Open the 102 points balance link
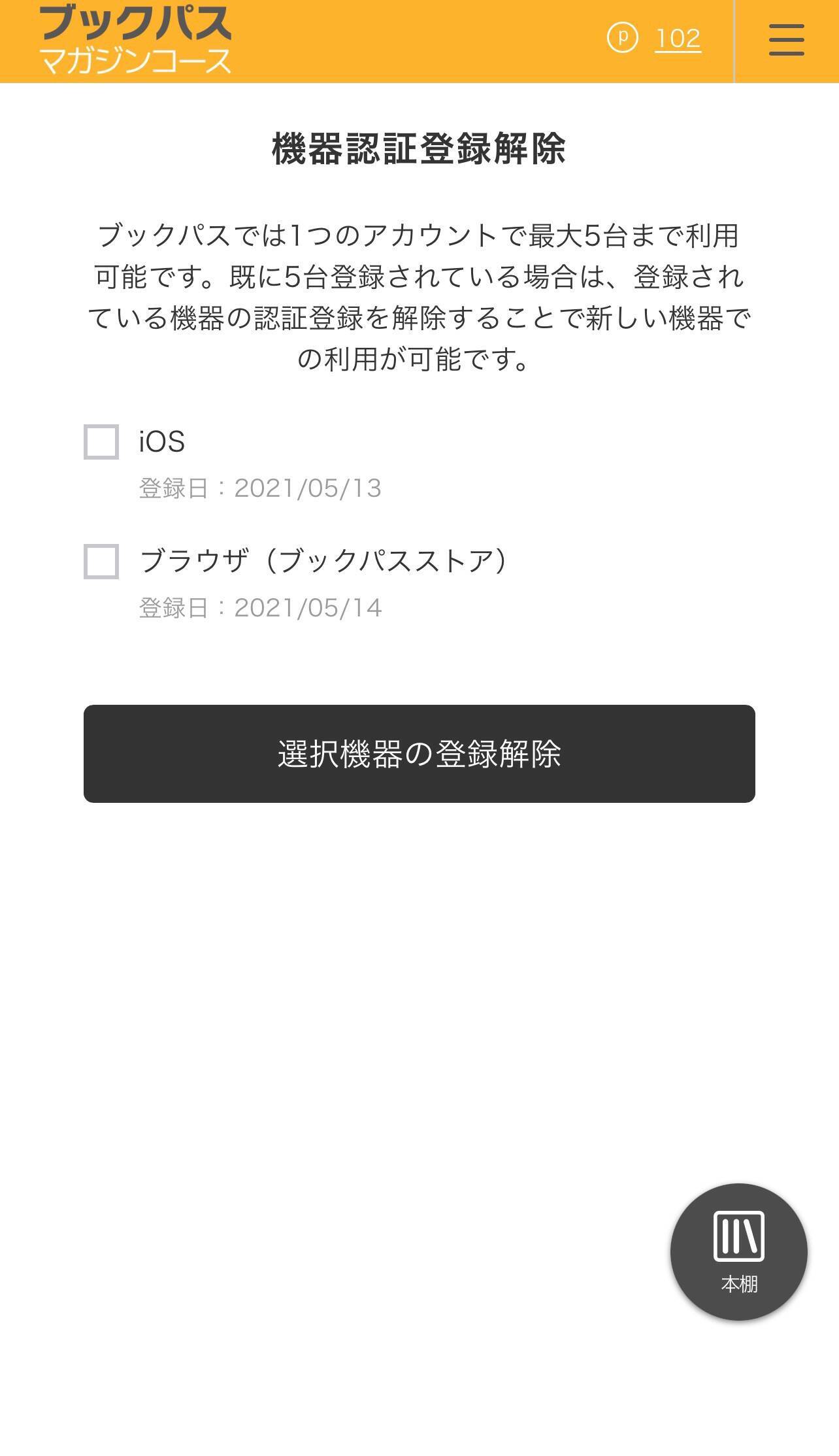 point(677,39)
